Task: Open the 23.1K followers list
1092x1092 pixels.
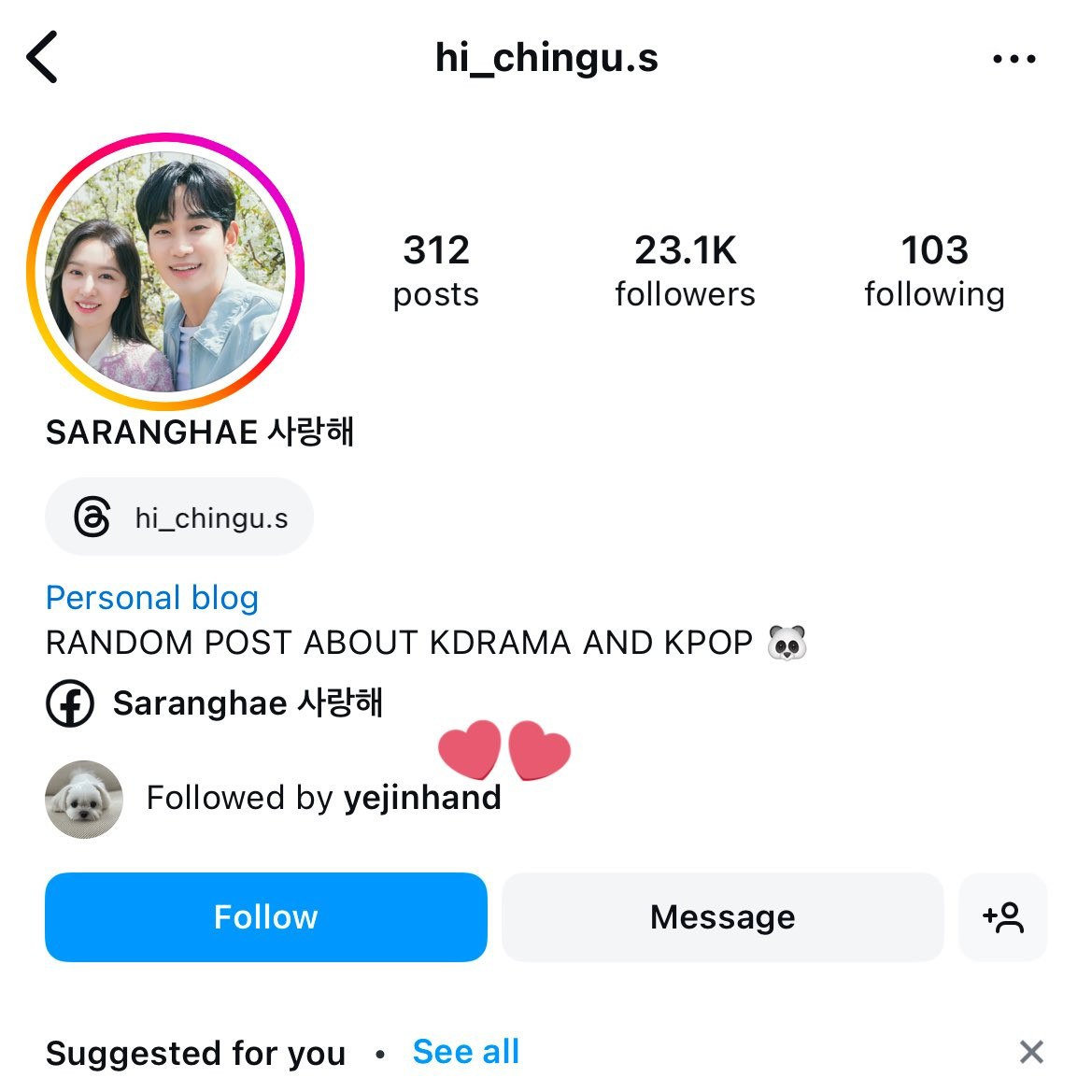Action: click(685, 271)
